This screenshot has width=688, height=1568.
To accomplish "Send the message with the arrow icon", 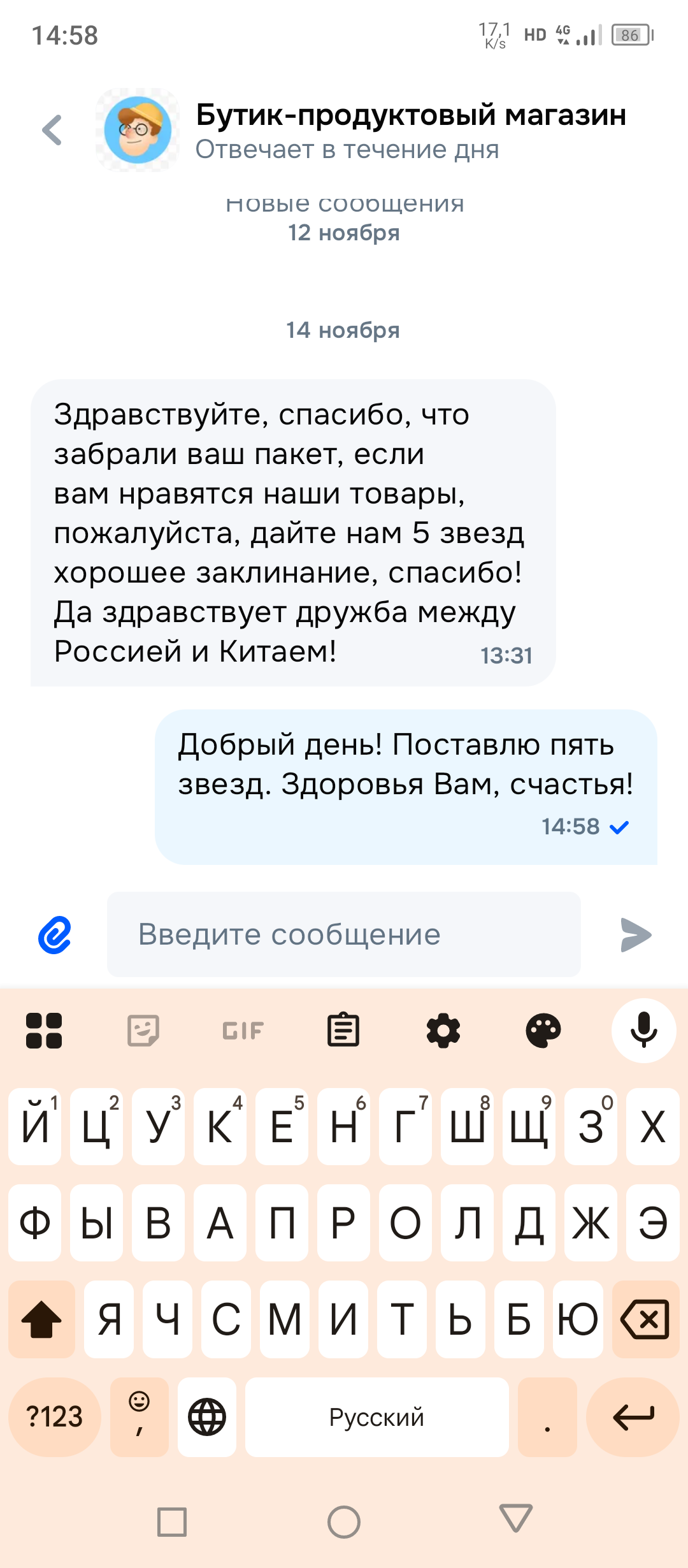I will (636, 935).
